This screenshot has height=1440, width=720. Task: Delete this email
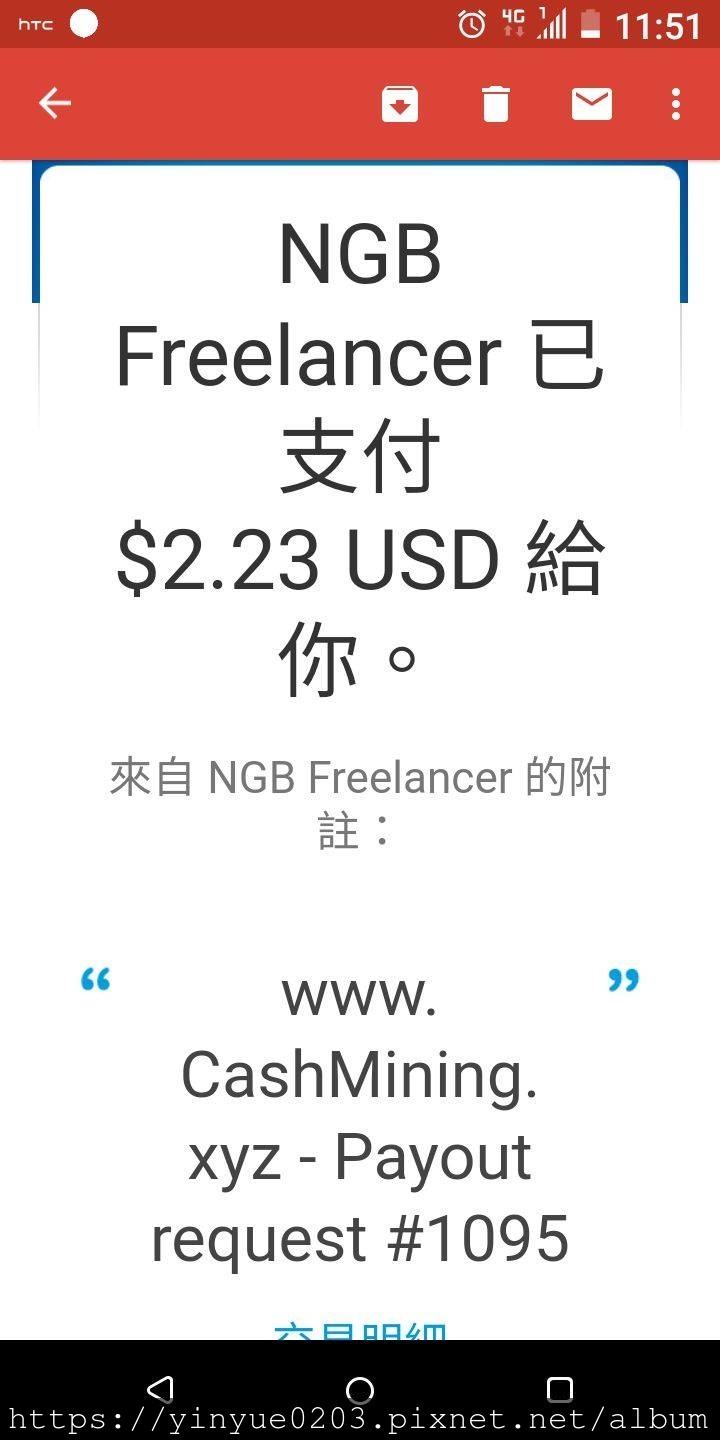click(496, 104)
